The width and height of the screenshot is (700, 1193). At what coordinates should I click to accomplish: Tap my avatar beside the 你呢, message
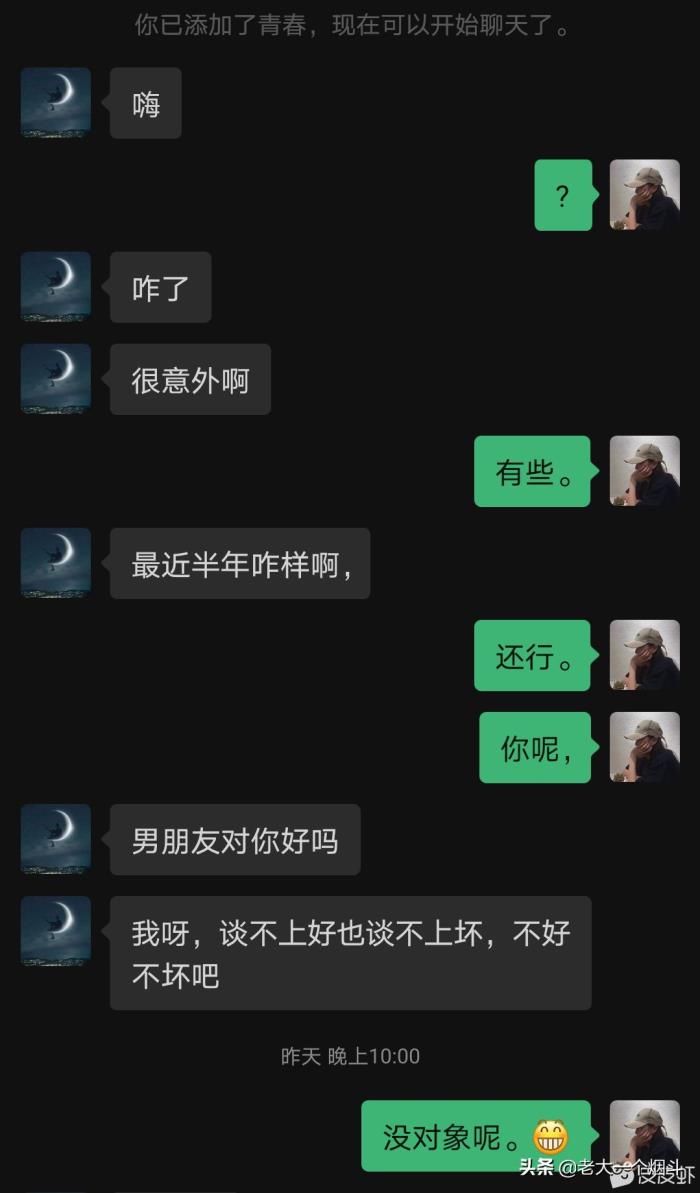pyautogui.click(x=645, y=747)
